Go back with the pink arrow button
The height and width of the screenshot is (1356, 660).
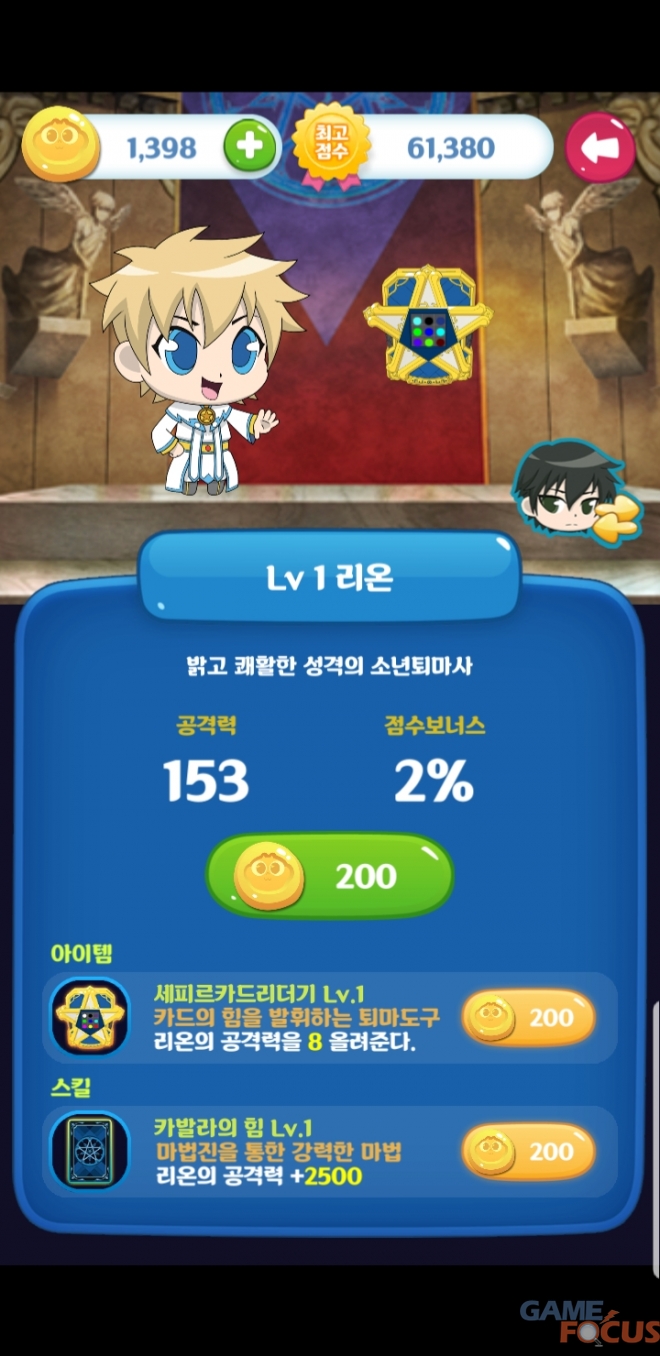(x=600, y=148)
